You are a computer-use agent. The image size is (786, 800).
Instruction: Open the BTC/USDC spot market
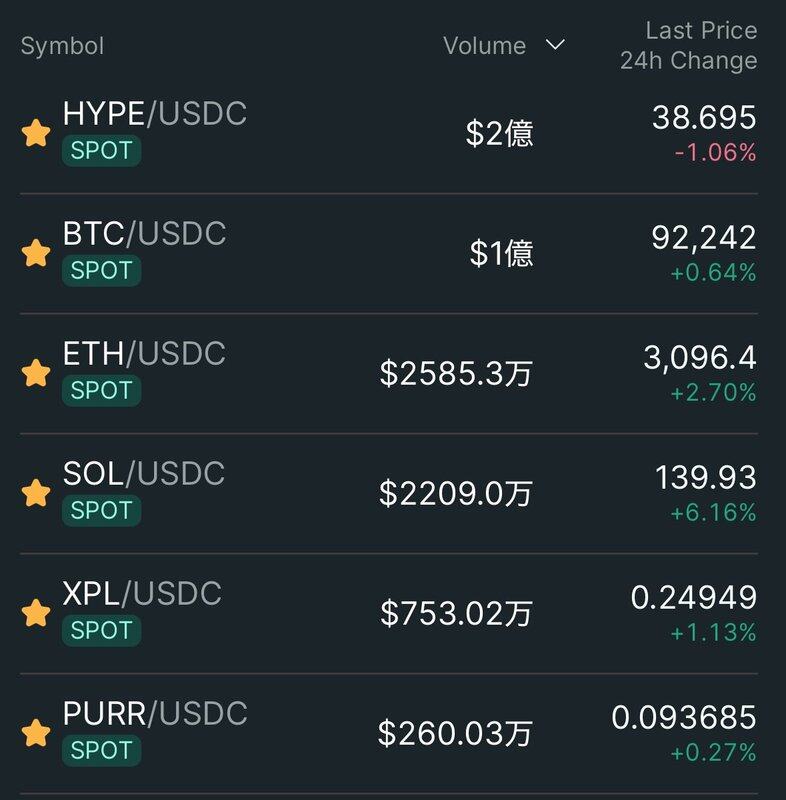145,234
